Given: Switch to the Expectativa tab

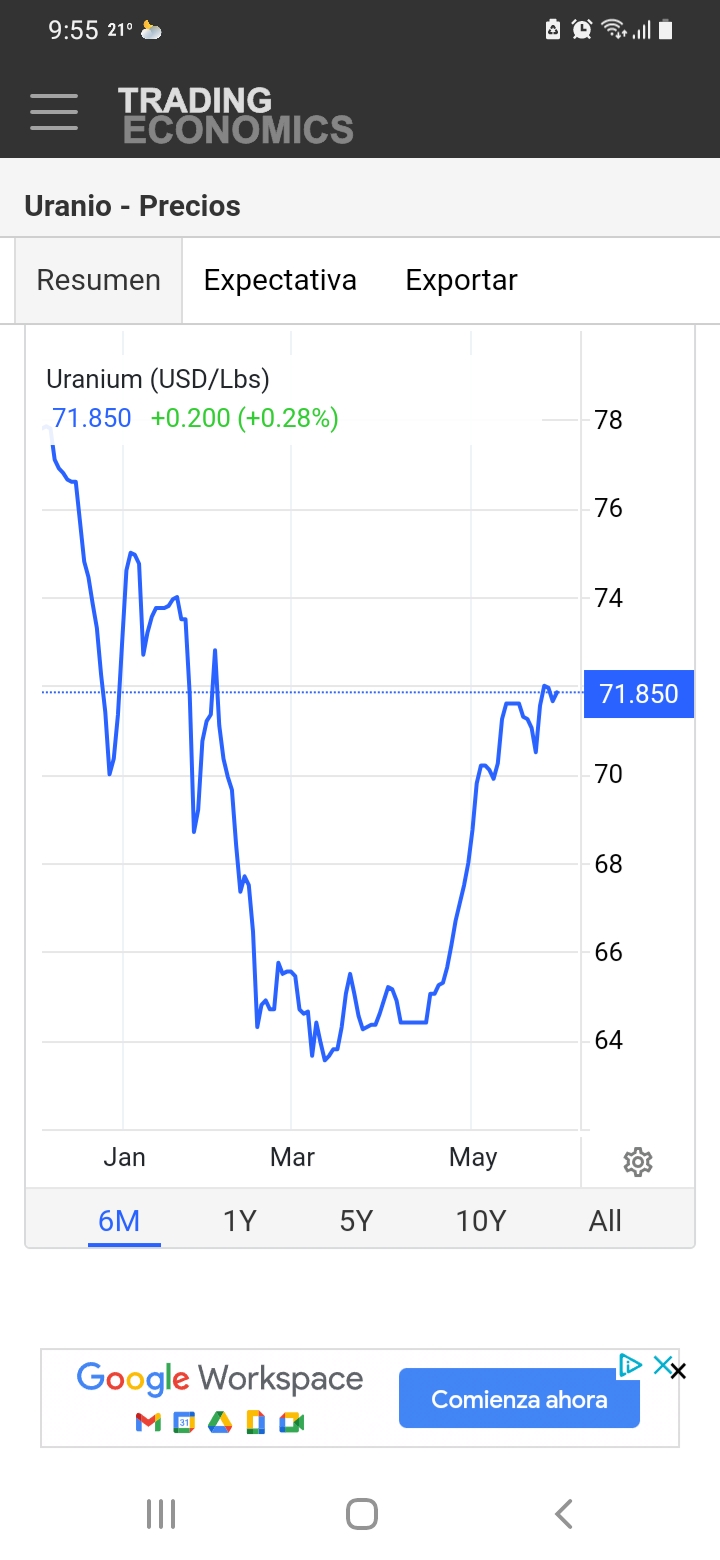Looking at the screenshot, I should click(x=280, y=280).
